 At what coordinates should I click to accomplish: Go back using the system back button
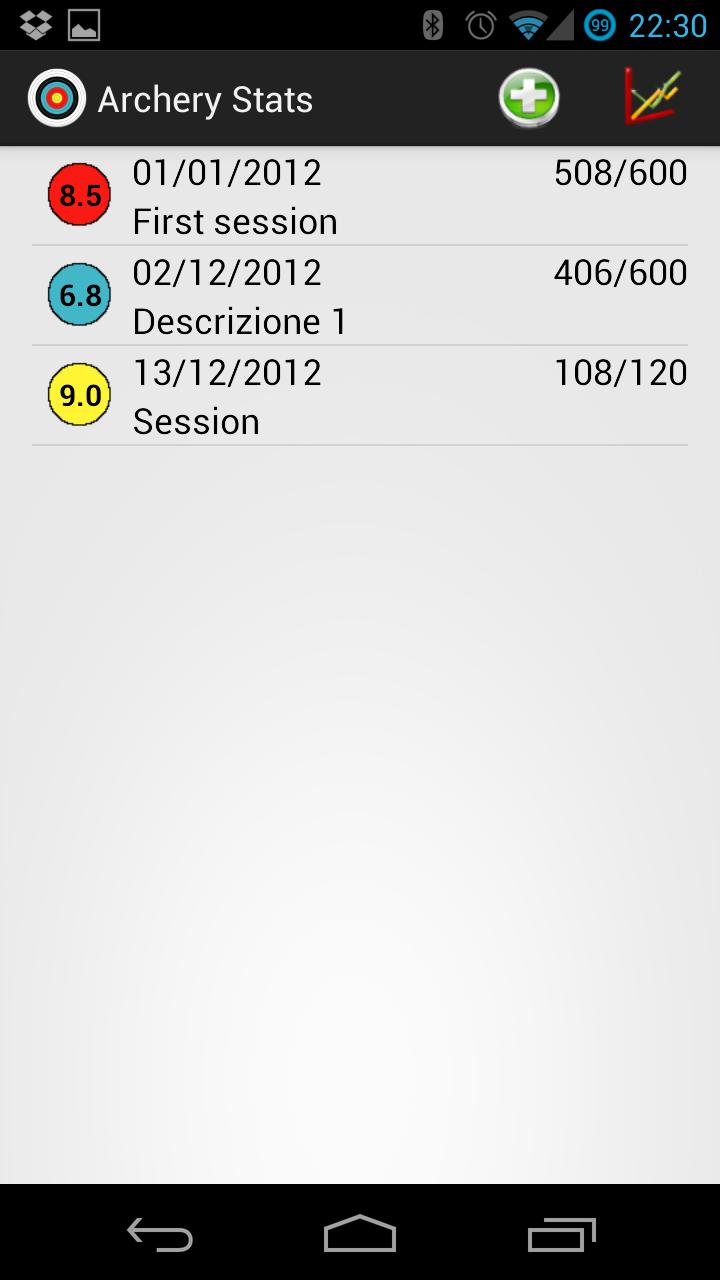[160, 1234]
